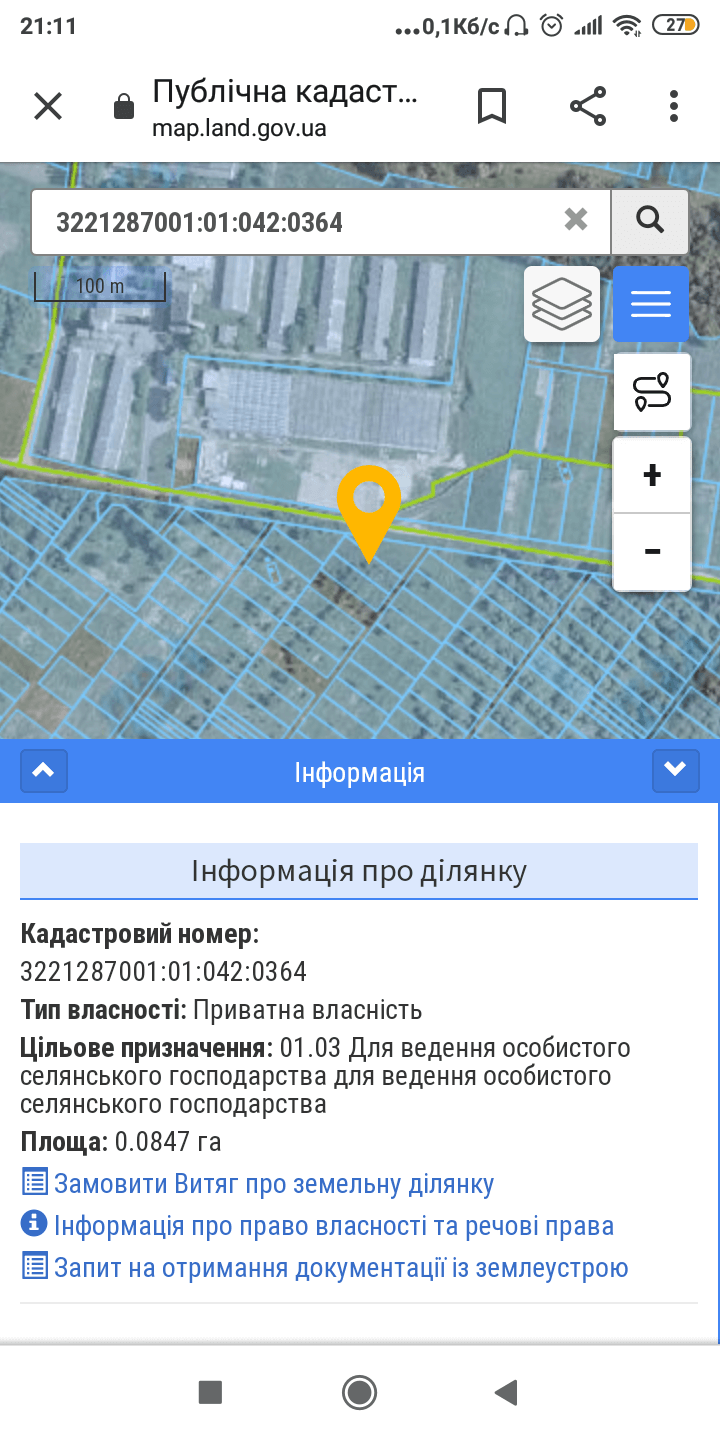Go back using system navigation

pos(506,1392)
